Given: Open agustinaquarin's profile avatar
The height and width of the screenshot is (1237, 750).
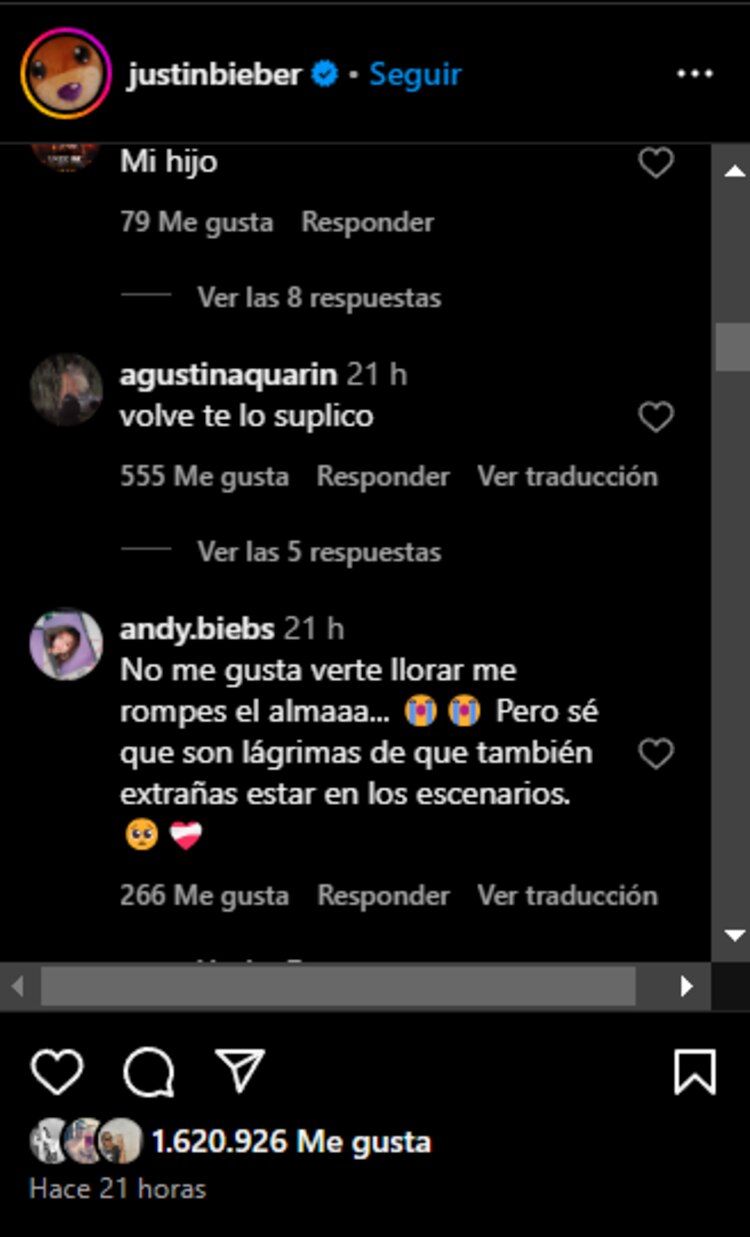Looking at the screenshot, I should pos(65,390).
